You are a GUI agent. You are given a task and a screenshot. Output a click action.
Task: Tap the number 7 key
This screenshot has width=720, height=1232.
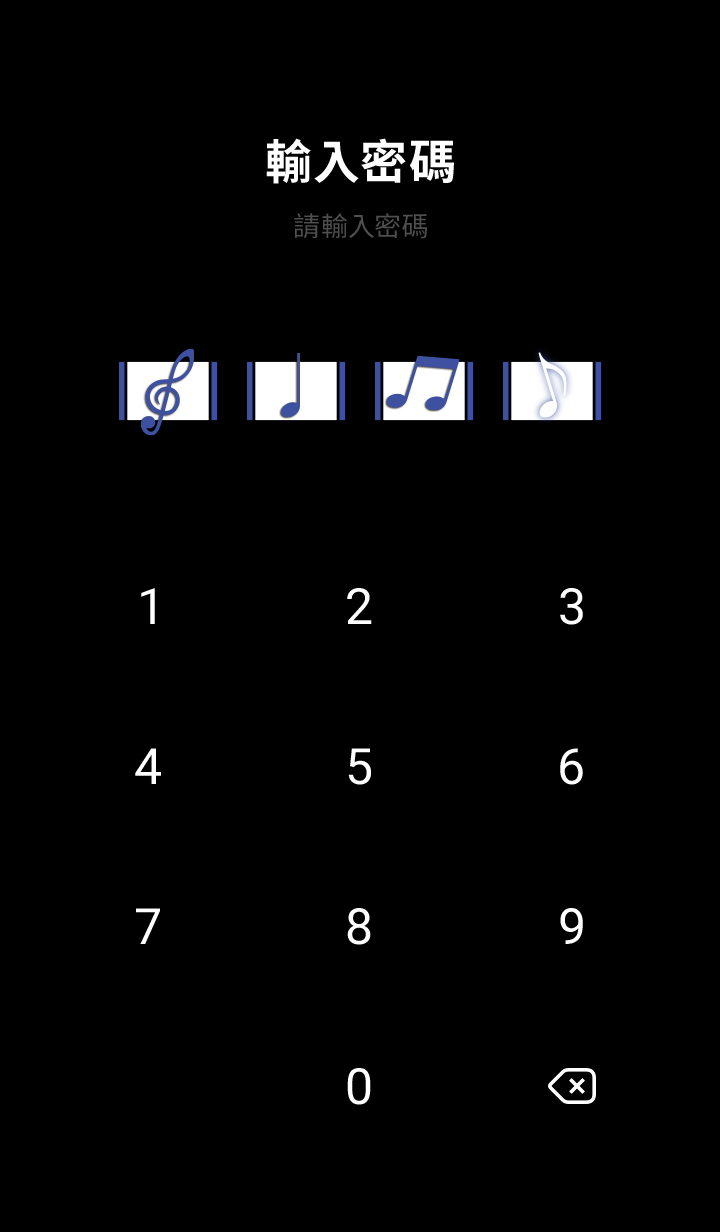(149, 927)
